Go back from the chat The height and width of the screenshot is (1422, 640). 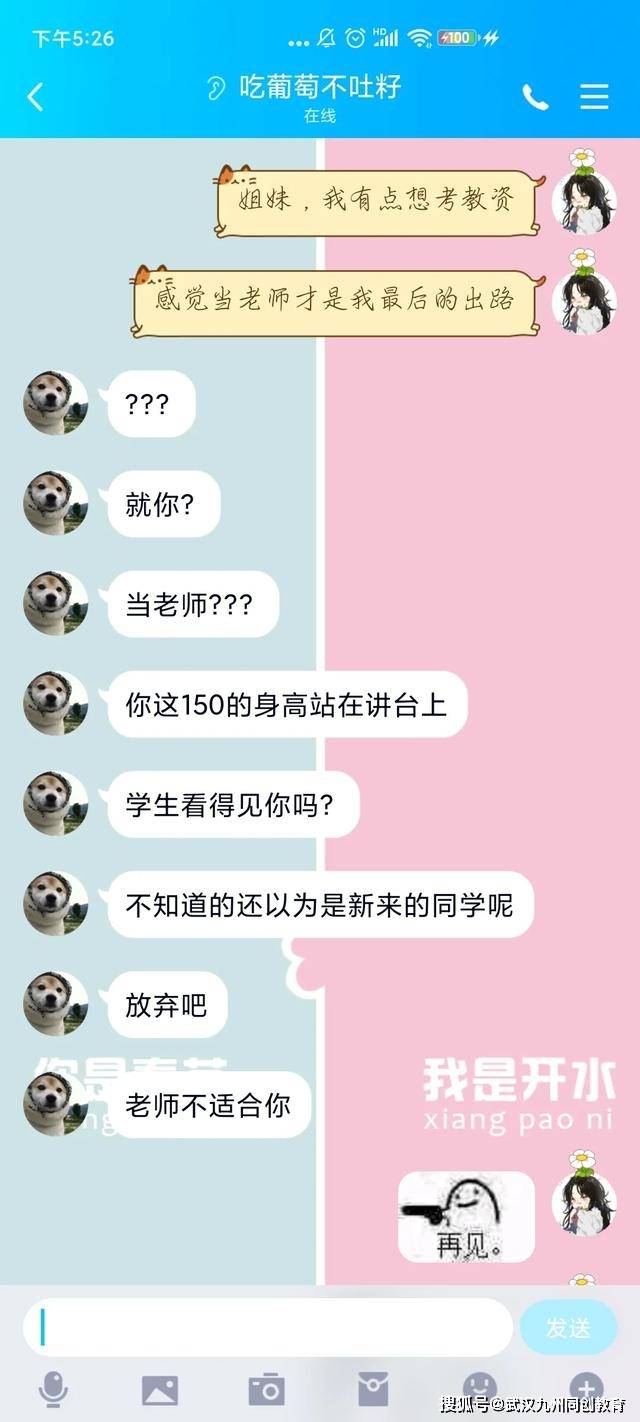point(35,97)
